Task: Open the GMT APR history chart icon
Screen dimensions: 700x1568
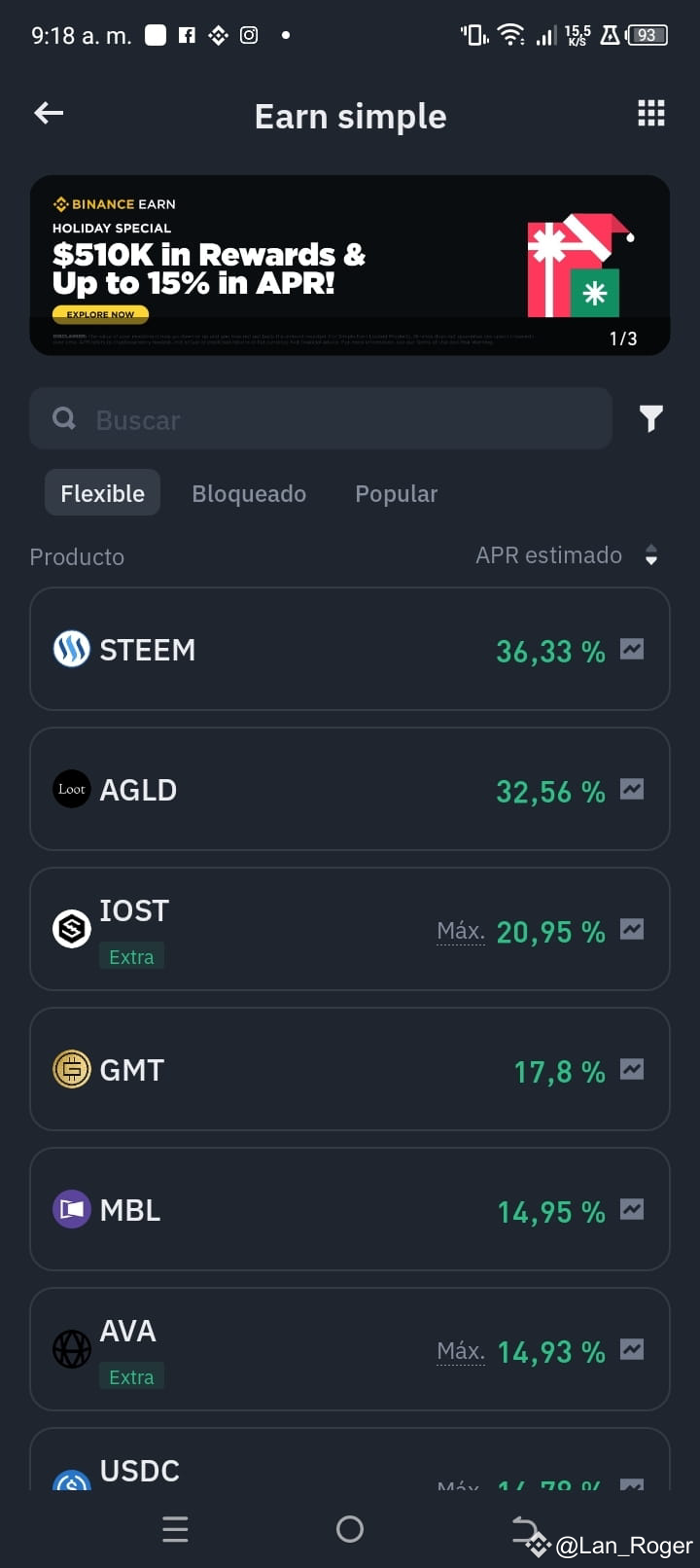Action: point(632,1069)
